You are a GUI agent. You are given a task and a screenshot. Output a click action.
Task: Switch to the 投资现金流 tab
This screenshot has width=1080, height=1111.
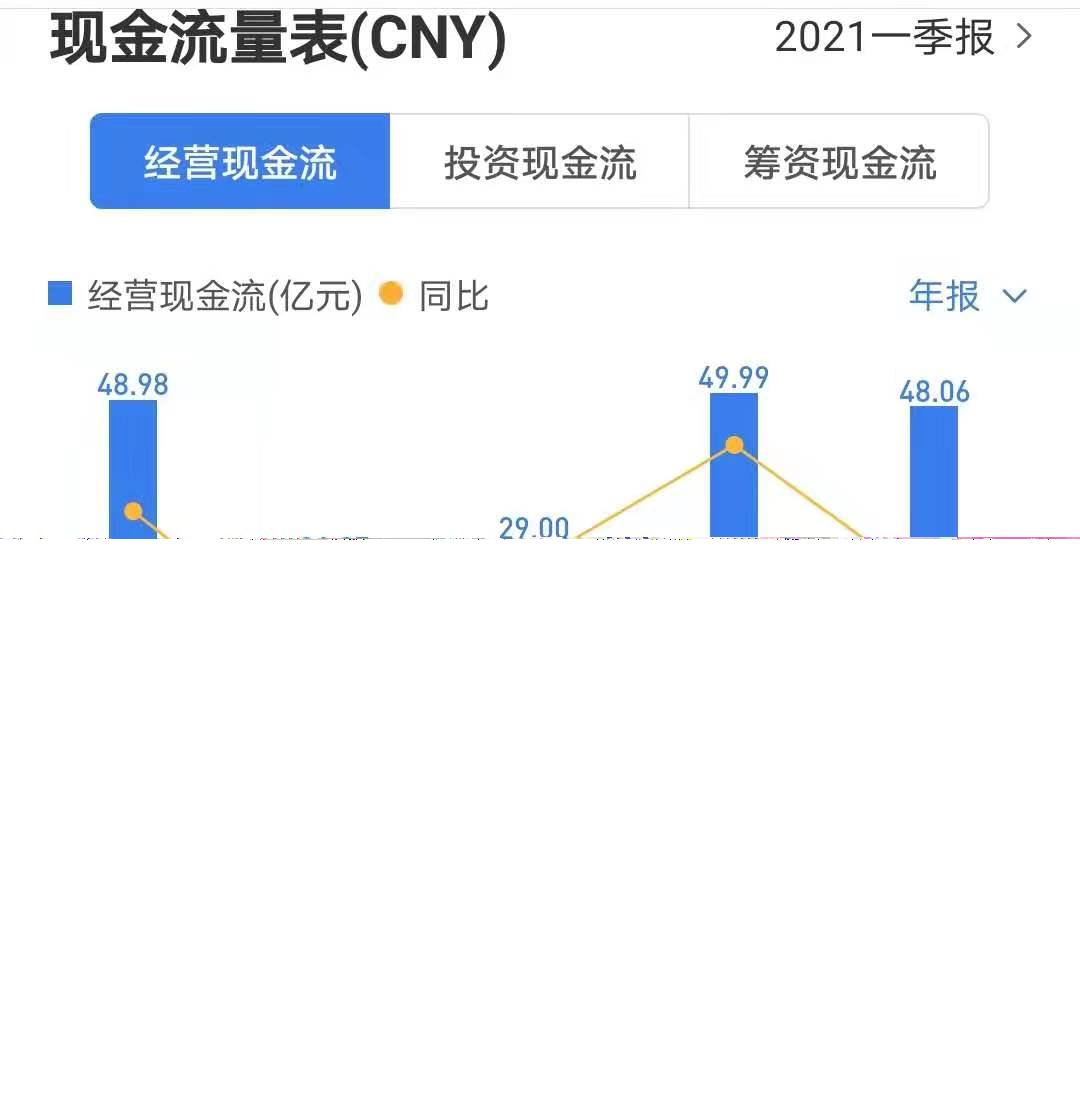pos(538,162)
